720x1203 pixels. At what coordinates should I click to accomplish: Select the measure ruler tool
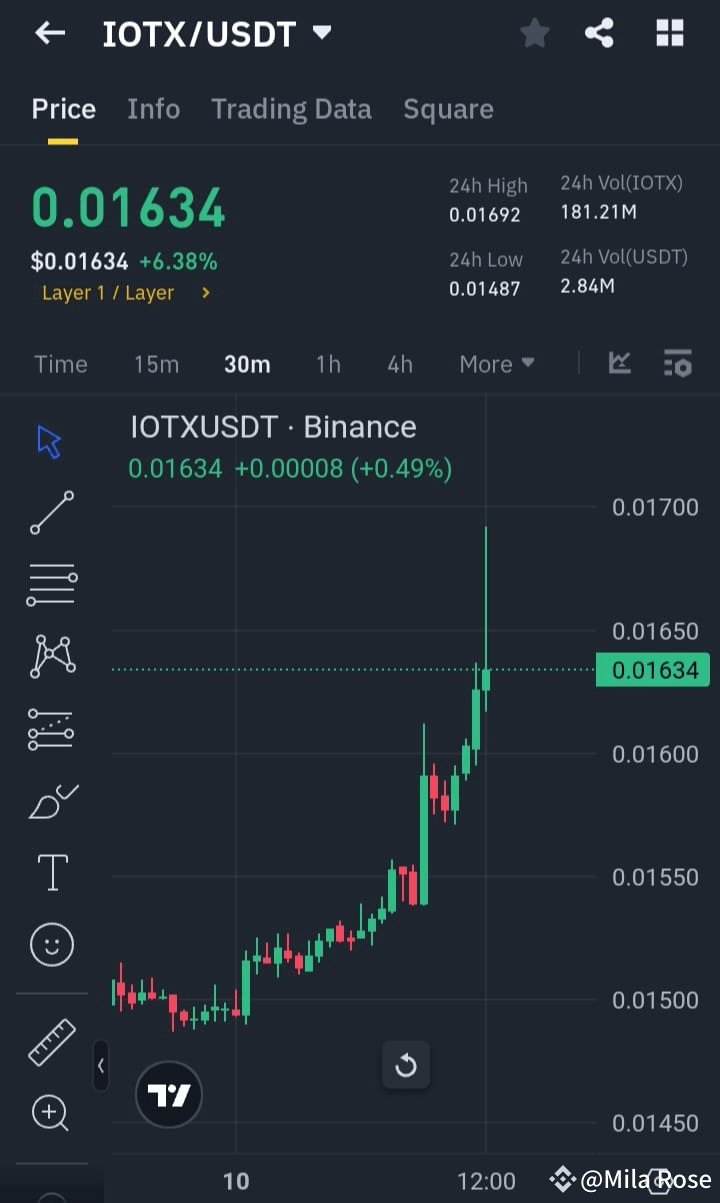pos(51,1040)
